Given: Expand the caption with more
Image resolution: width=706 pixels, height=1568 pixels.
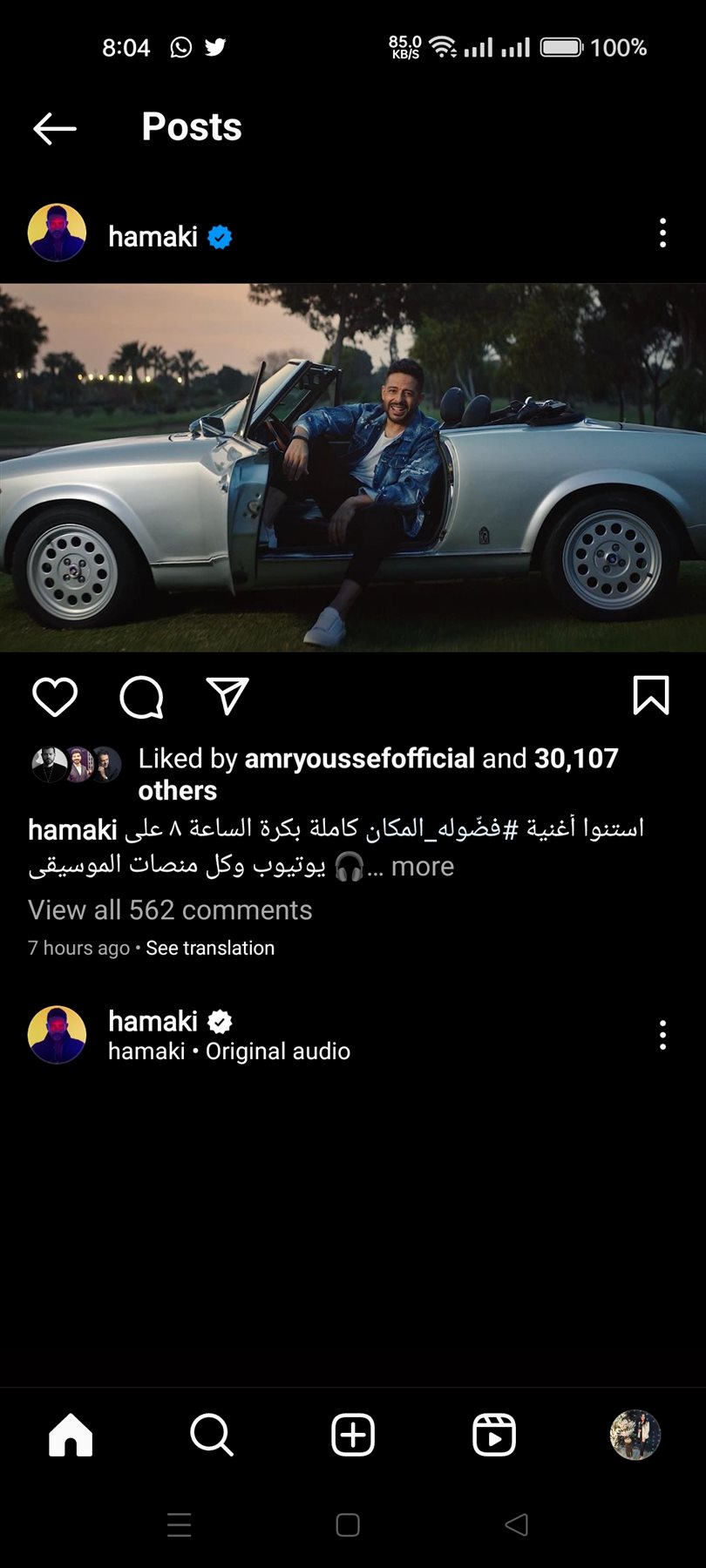Looking at the screenshot, I should (x=422, y=867).
